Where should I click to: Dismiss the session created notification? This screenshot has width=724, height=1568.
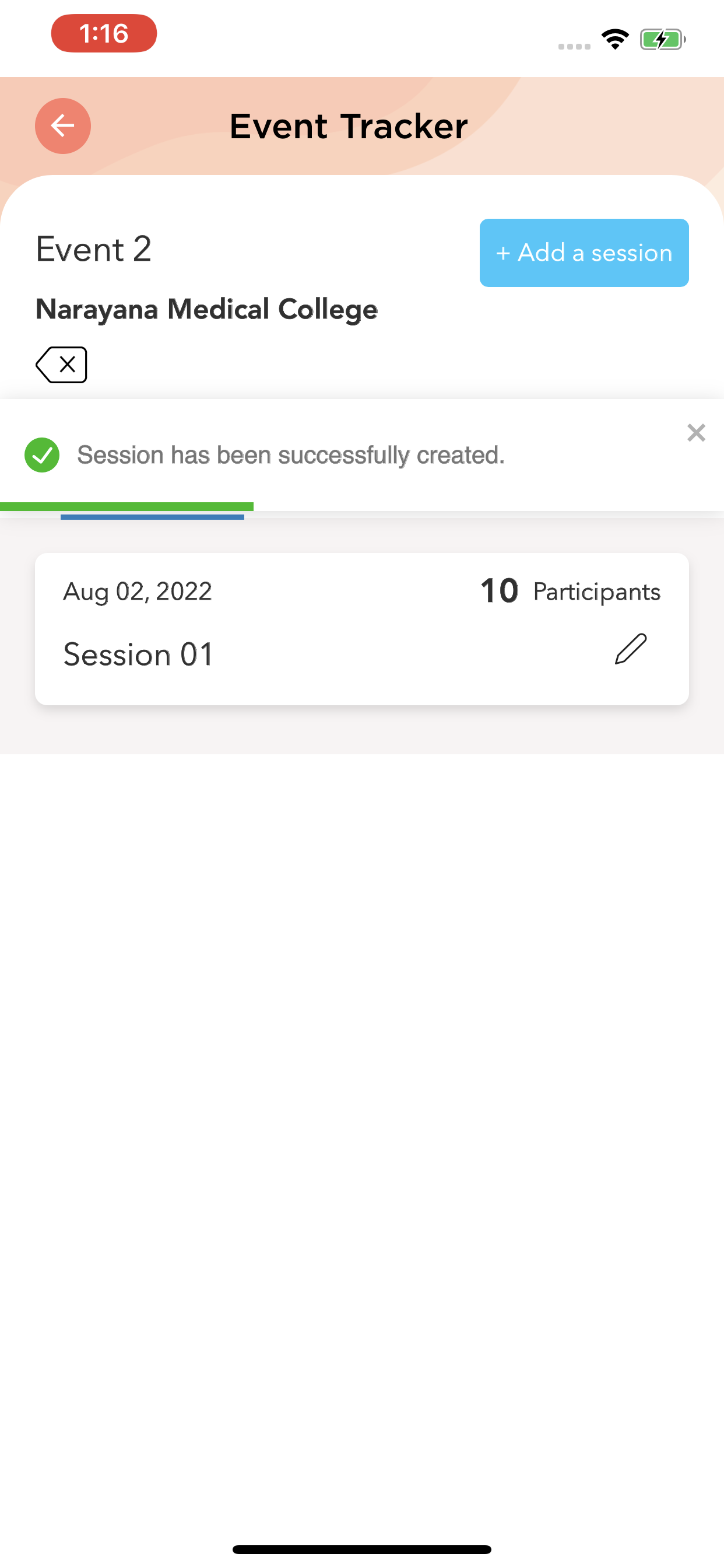pos(695,433)
